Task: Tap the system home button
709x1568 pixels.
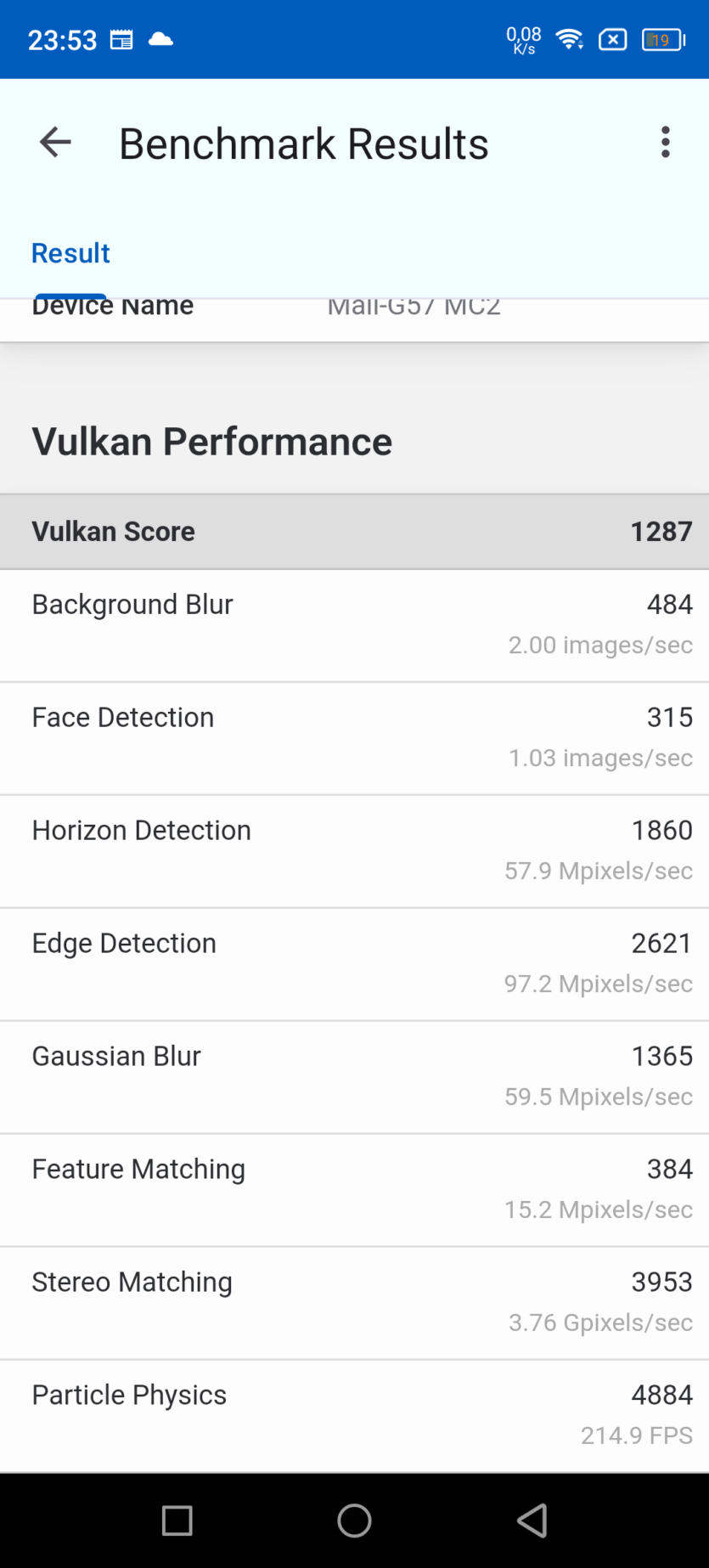Action: [354, 1520]
